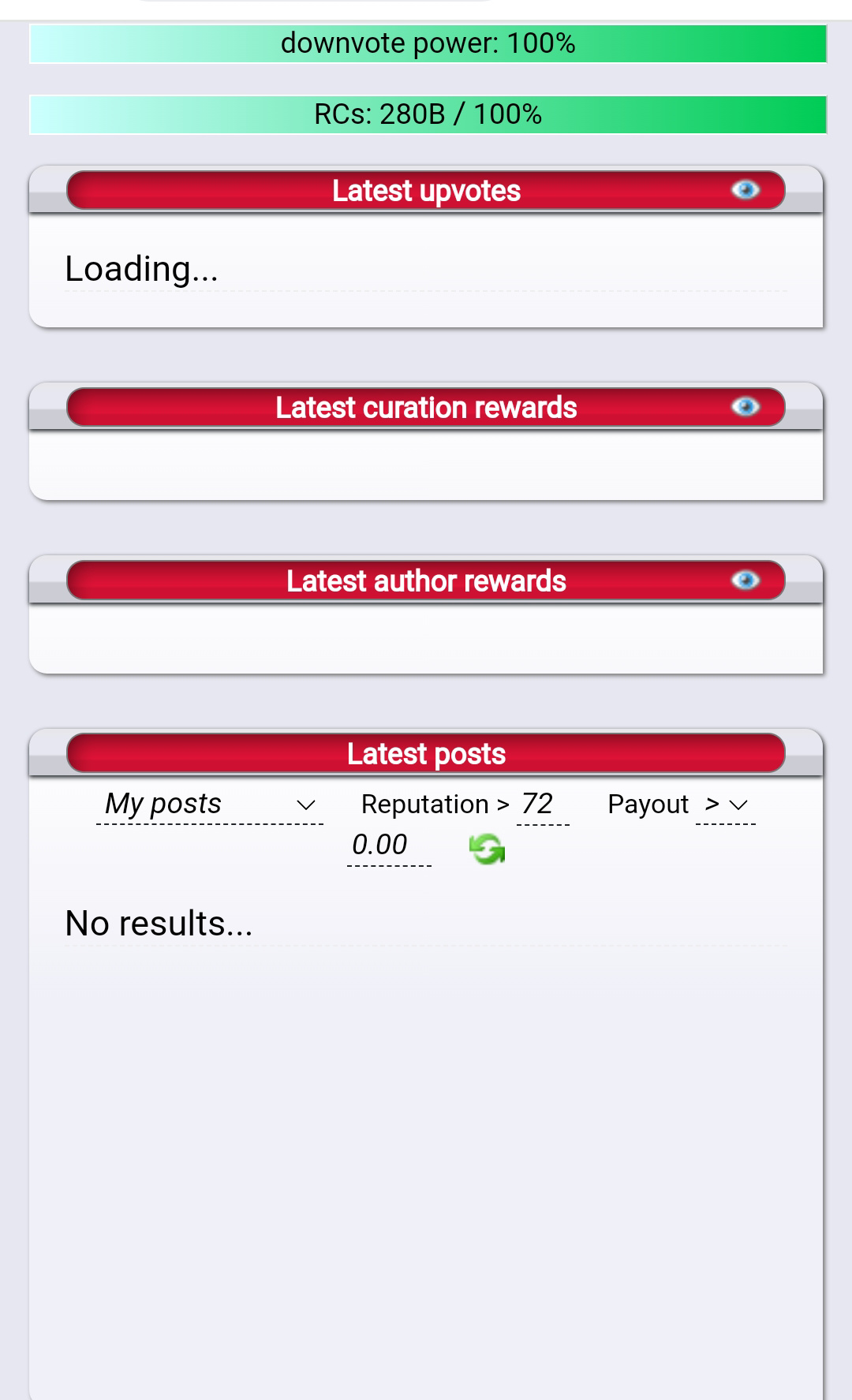Open the My posts dropdown

tap(209, 805)
